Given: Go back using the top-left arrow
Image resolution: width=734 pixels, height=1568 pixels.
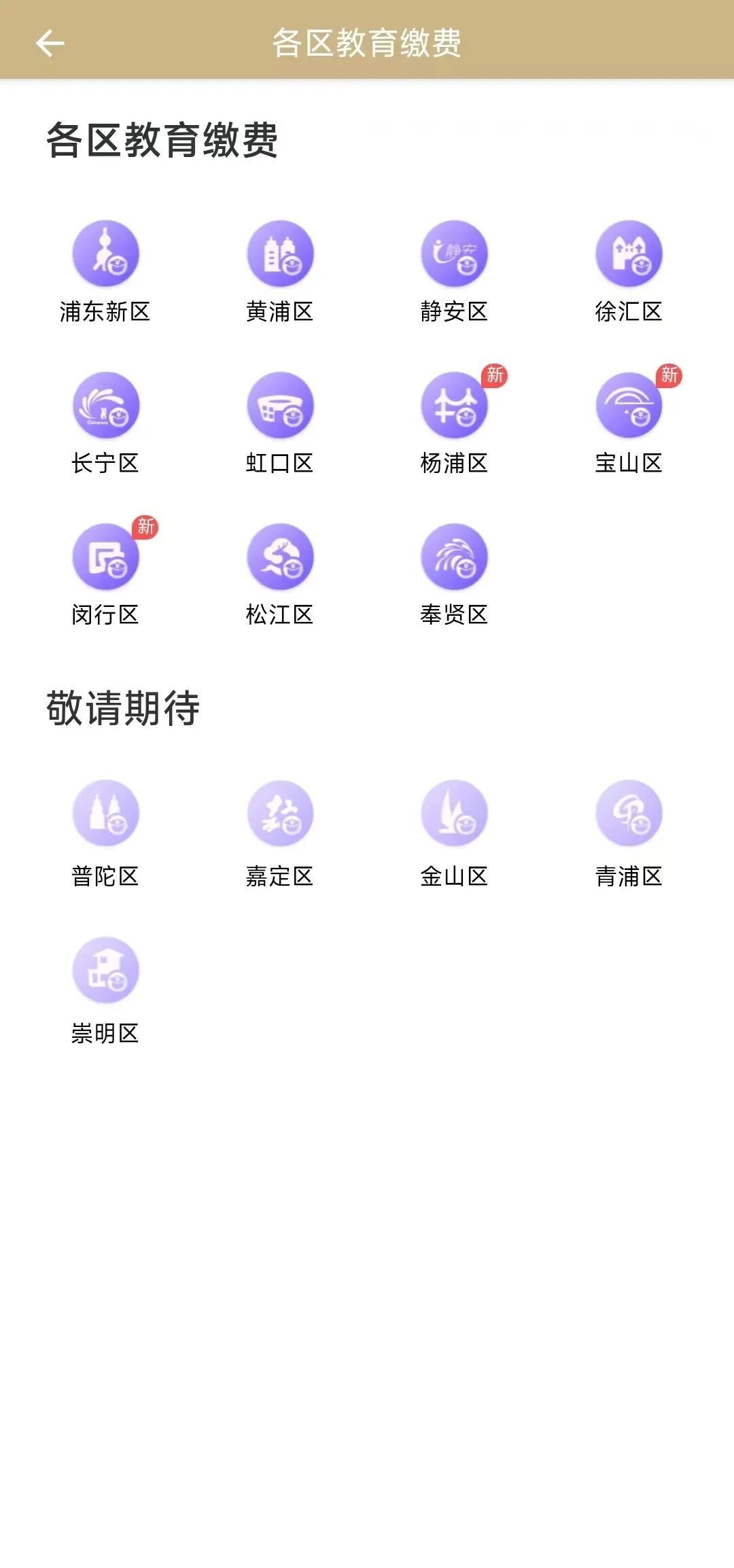Looking at the screenshot, I should tap(50, 43).
